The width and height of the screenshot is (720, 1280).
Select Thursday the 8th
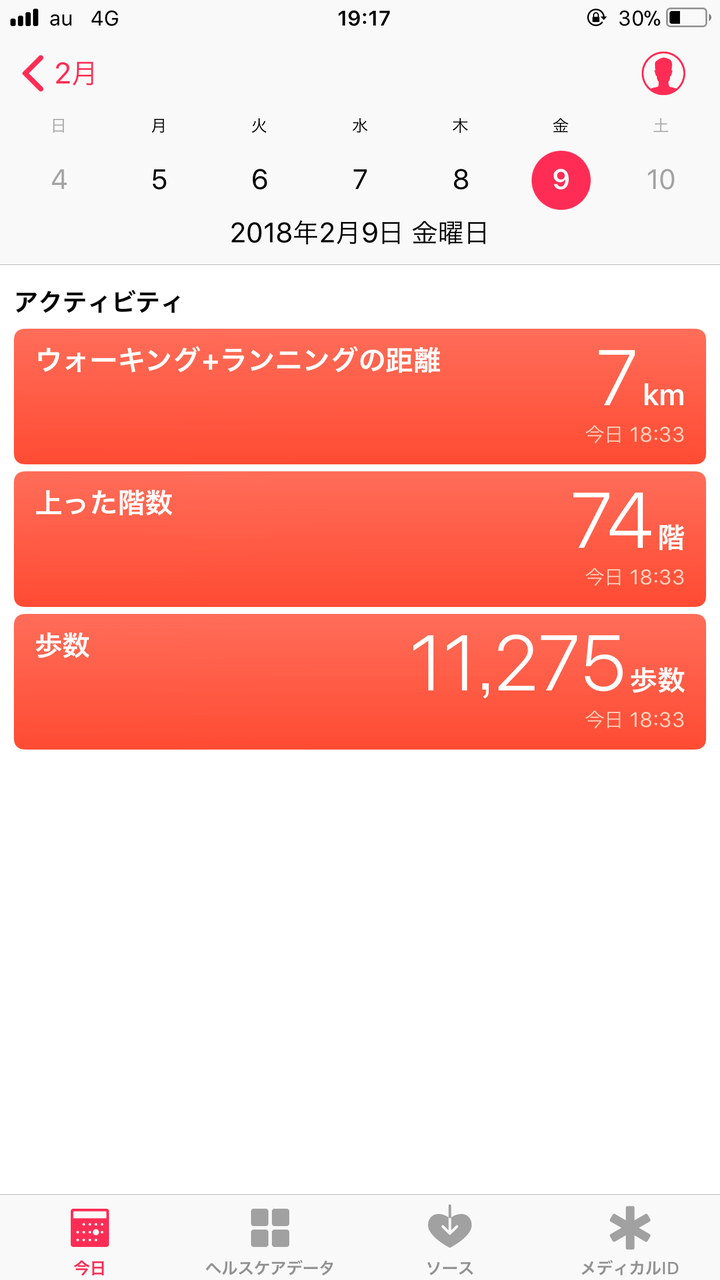461,180
